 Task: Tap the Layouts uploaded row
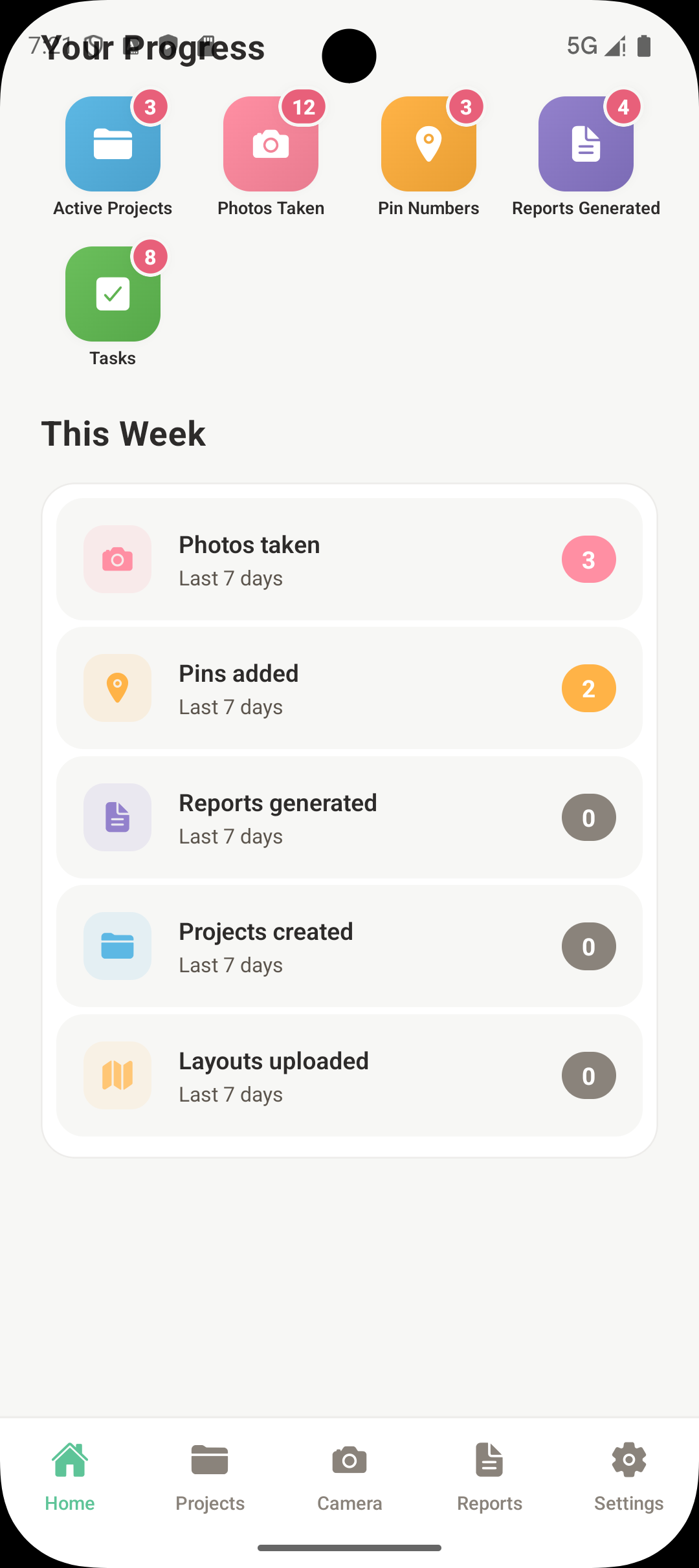pos(349,1075)
